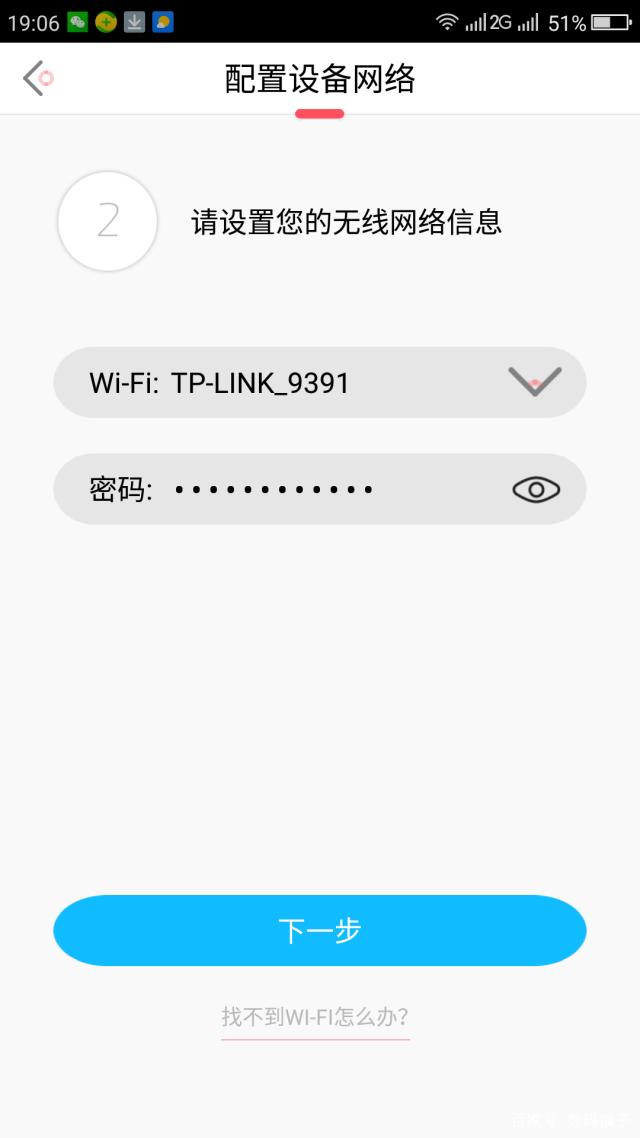Go back using the top-left arrow
The width and height of the screenshot is (640, 1138).
click(x=36, y=78)
